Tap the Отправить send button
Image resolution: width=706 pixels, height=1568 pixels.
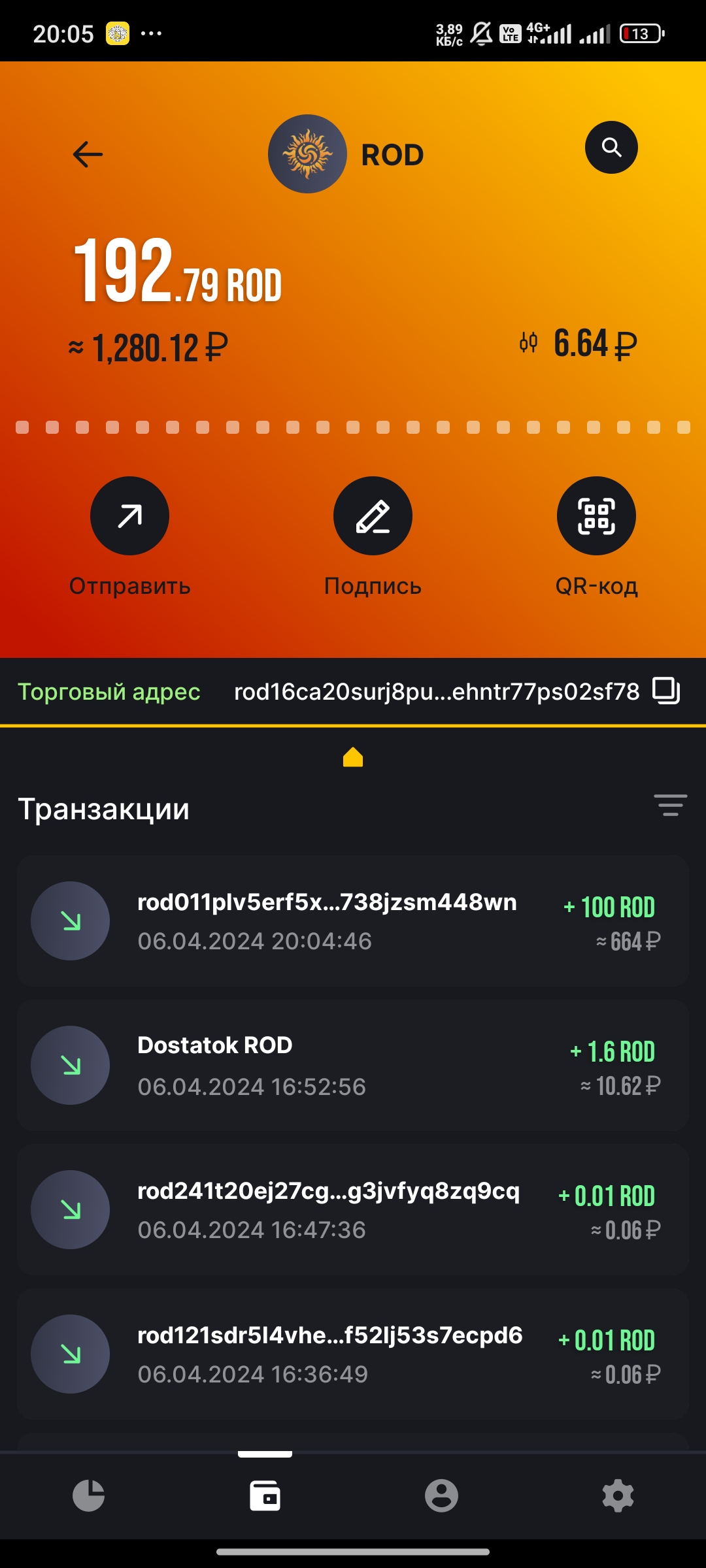(129, 516)
